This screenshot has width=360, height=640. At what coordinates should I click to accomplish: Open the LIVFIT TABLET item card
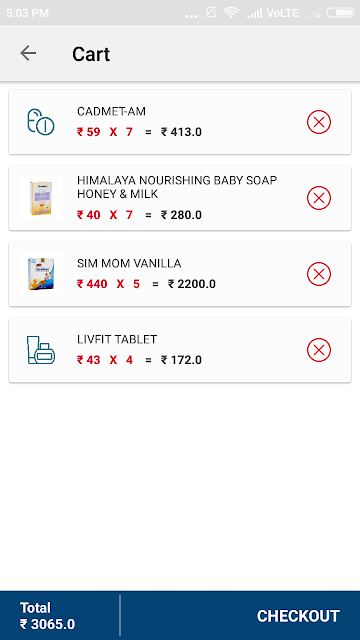coord(180,350)
